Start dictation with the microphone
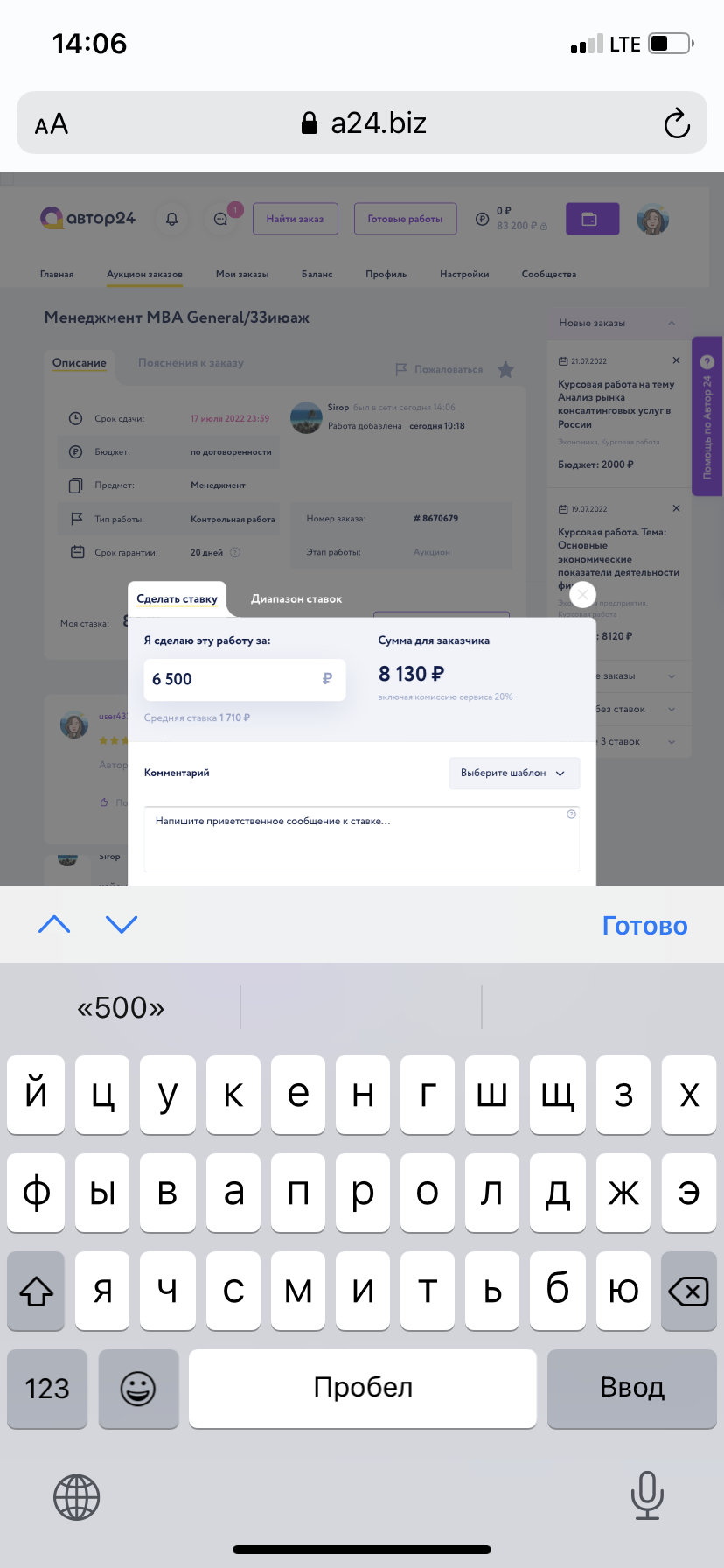Viewport: 724px width, 1568px height. coord(647,1496)
